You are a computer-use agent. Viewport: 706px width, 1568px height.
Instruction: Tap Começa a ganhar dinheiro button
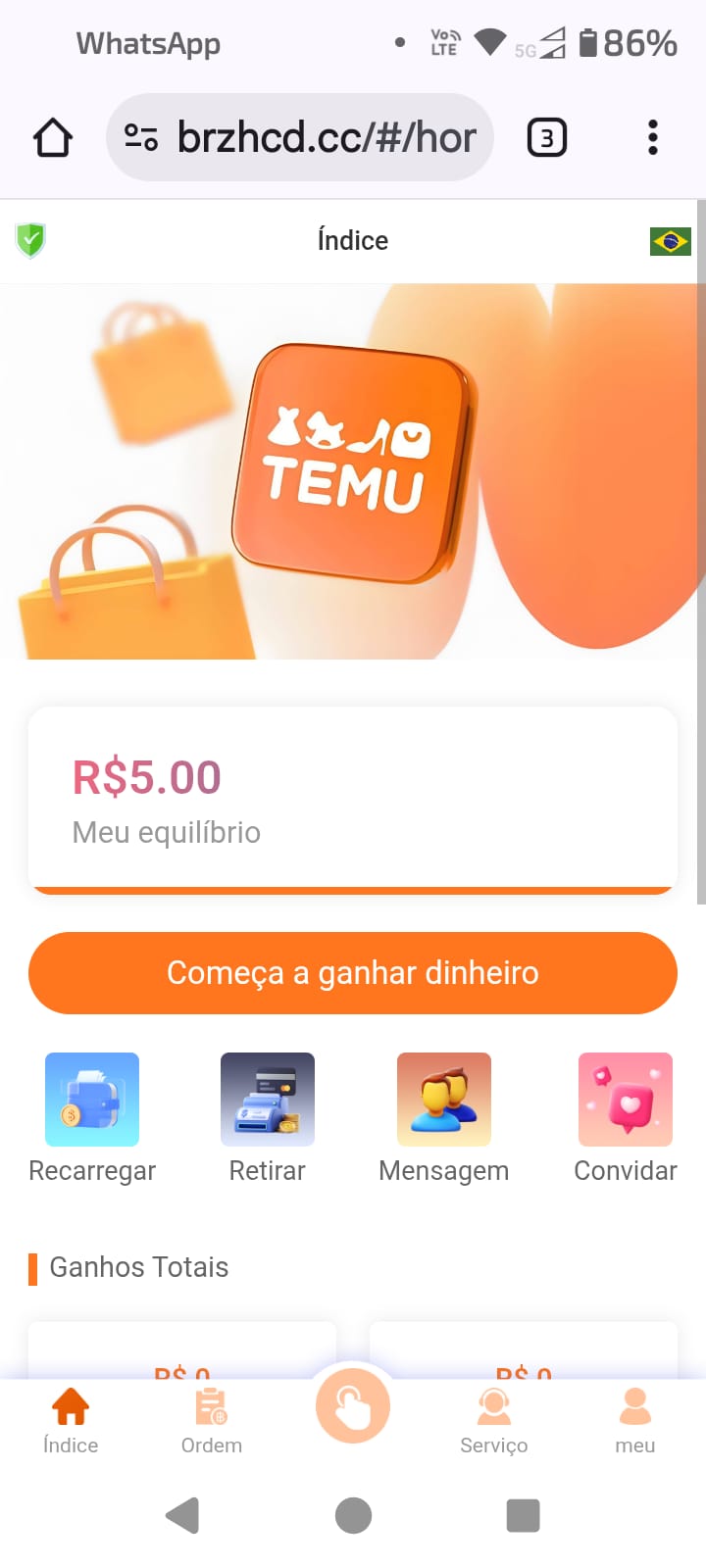(353, 973)
